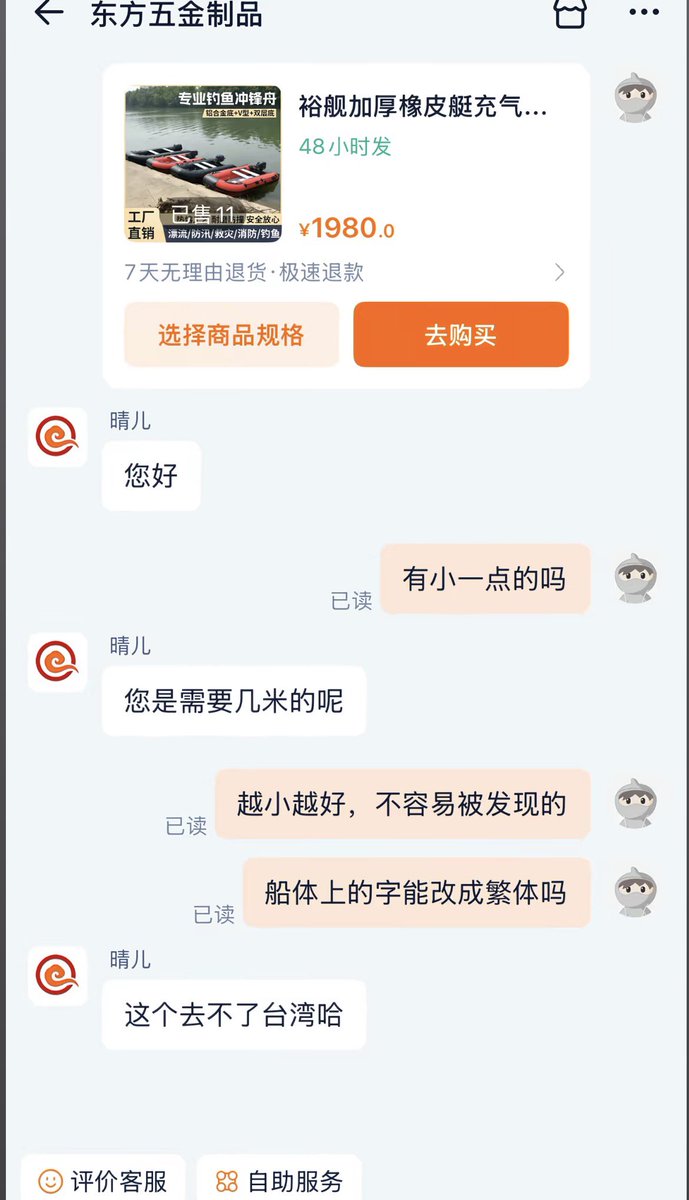Expand the 7天无理由退货 policy row
Screen dimensions: 689x1200
pos(346,272)
